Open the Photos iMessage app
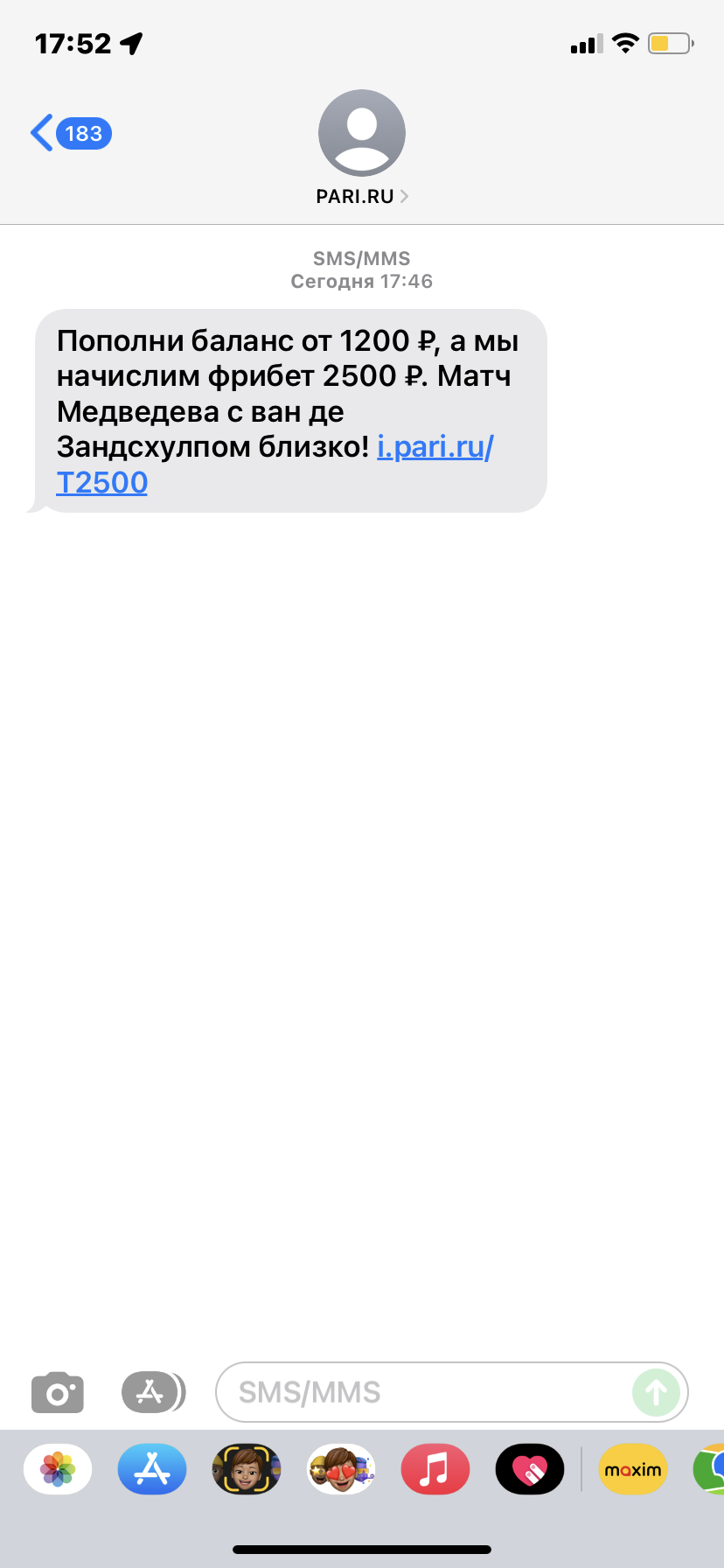 (x=58, y=1469)
